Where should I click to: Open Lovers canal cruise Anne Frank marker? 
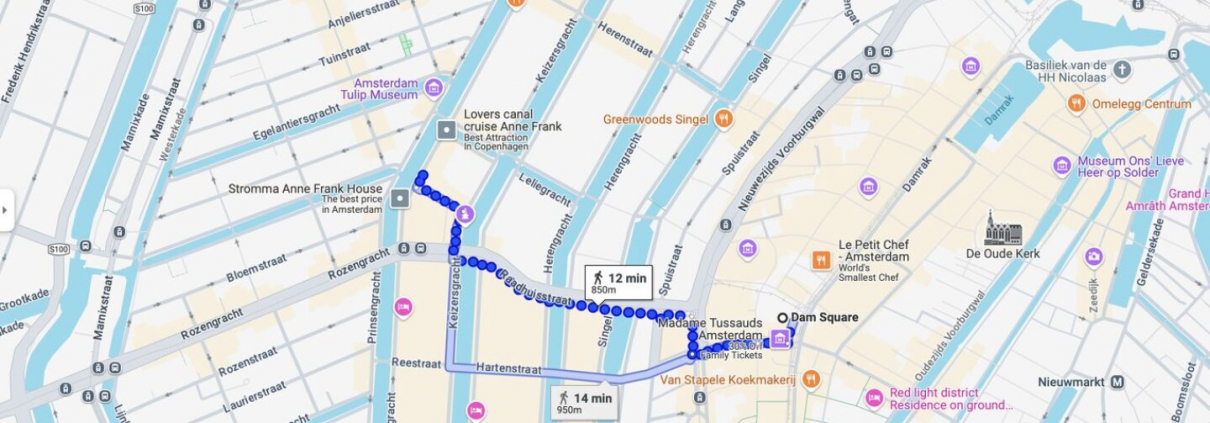[x=447, y=128]
